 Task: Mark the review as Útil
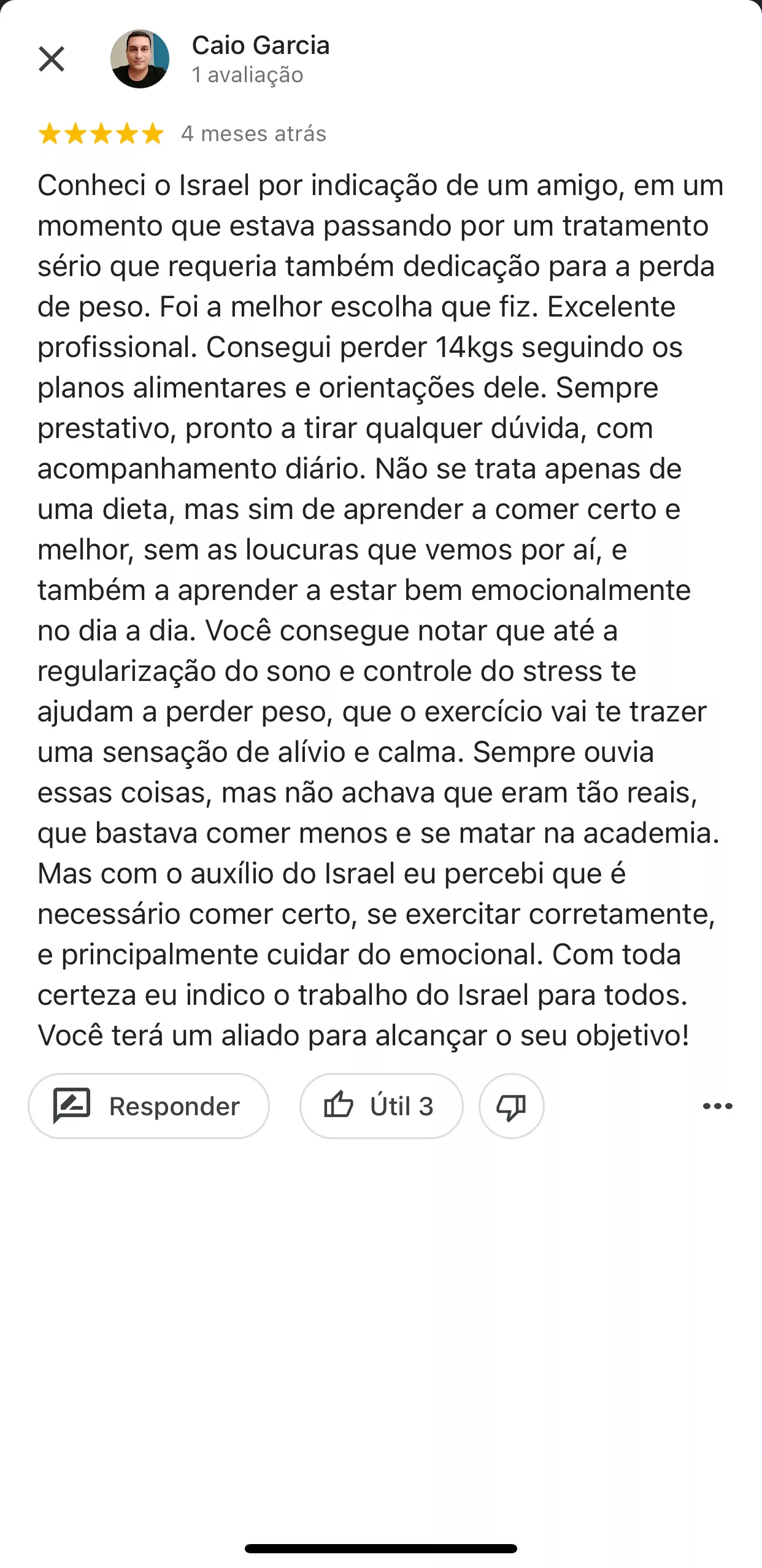pos(381,1106)
